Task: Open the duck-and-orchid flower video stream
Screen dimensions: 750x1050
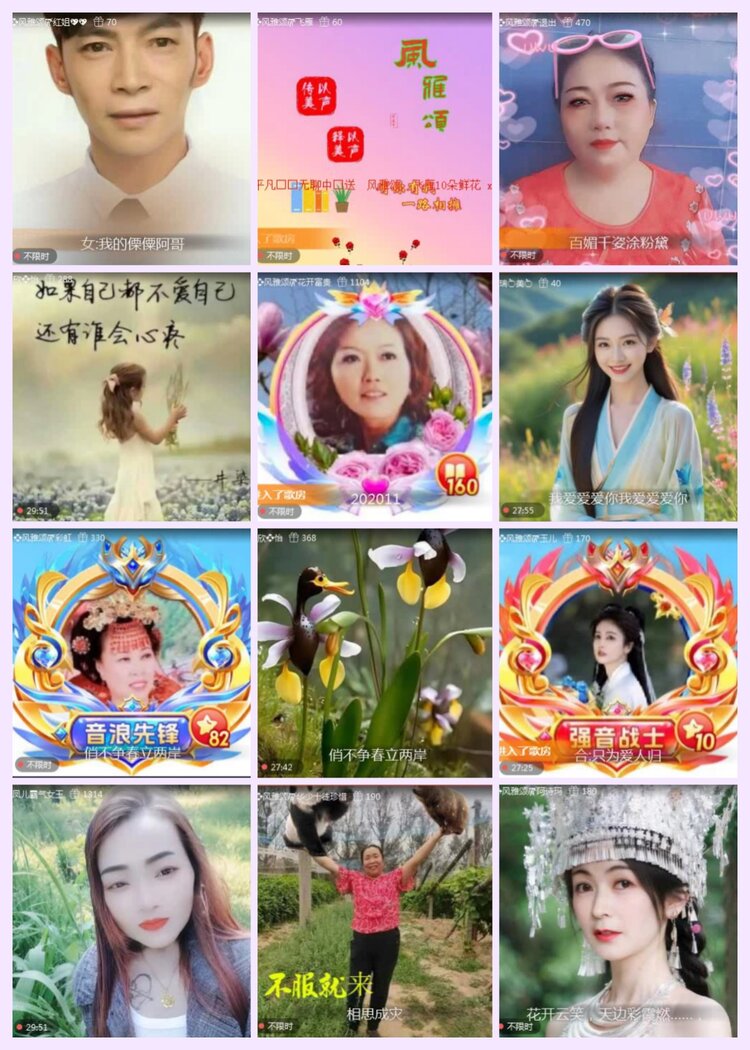Action: coord(375,650)
